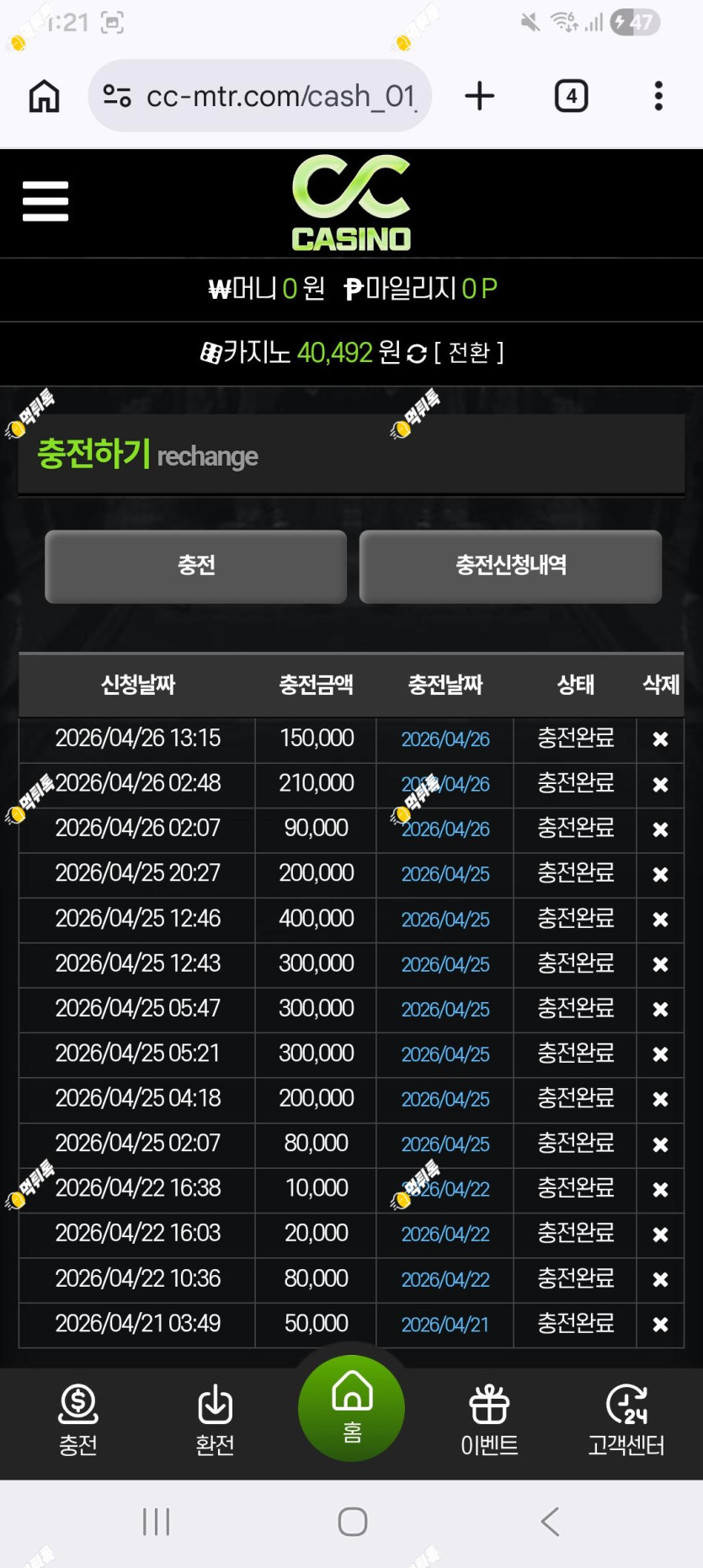Remove the 2026/04/21 03:49 entry
This screenshot has height=1568, width=703.
coord(660,1325)
